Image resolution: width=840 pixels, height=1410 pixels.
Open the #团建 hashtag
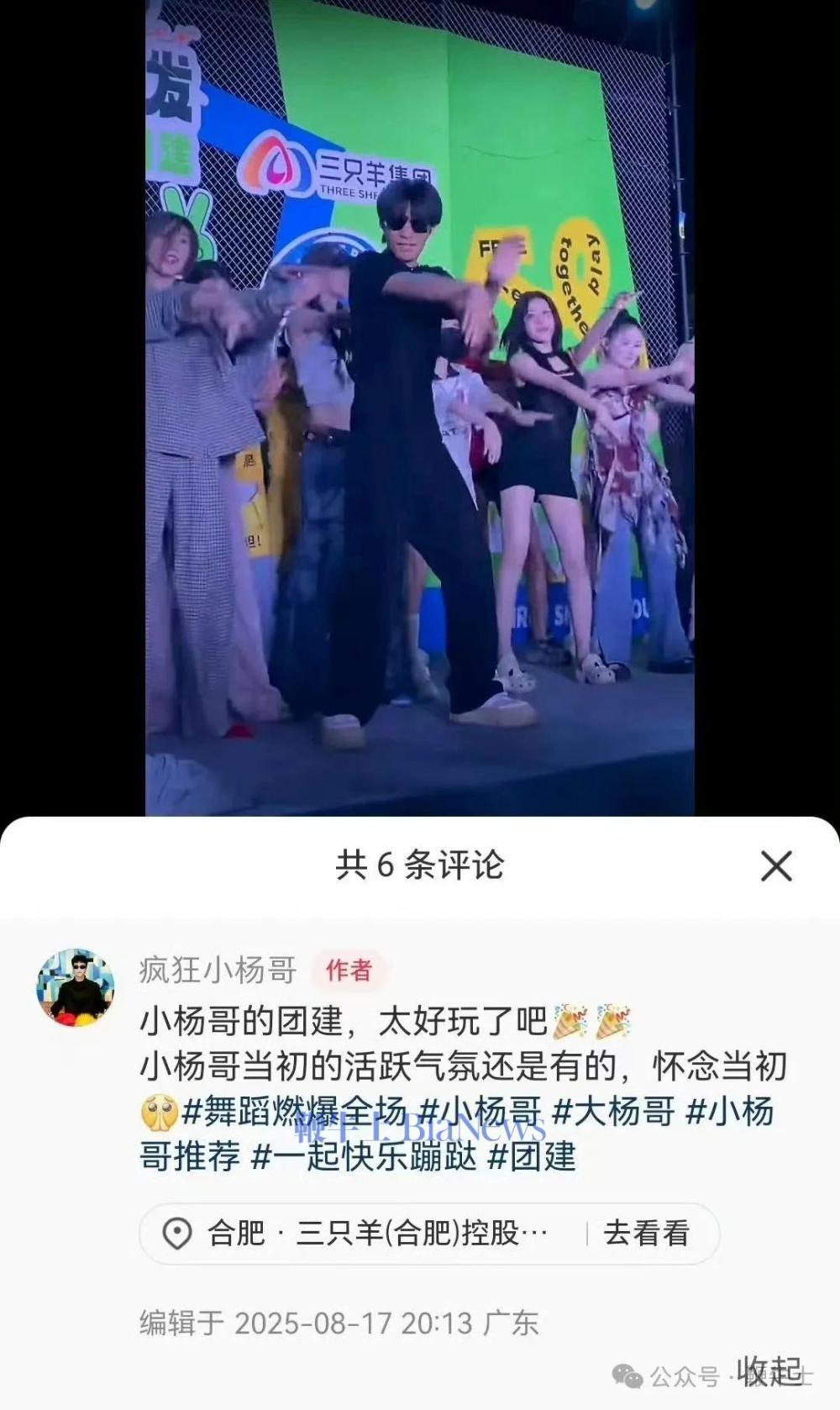coord(533,1157)
